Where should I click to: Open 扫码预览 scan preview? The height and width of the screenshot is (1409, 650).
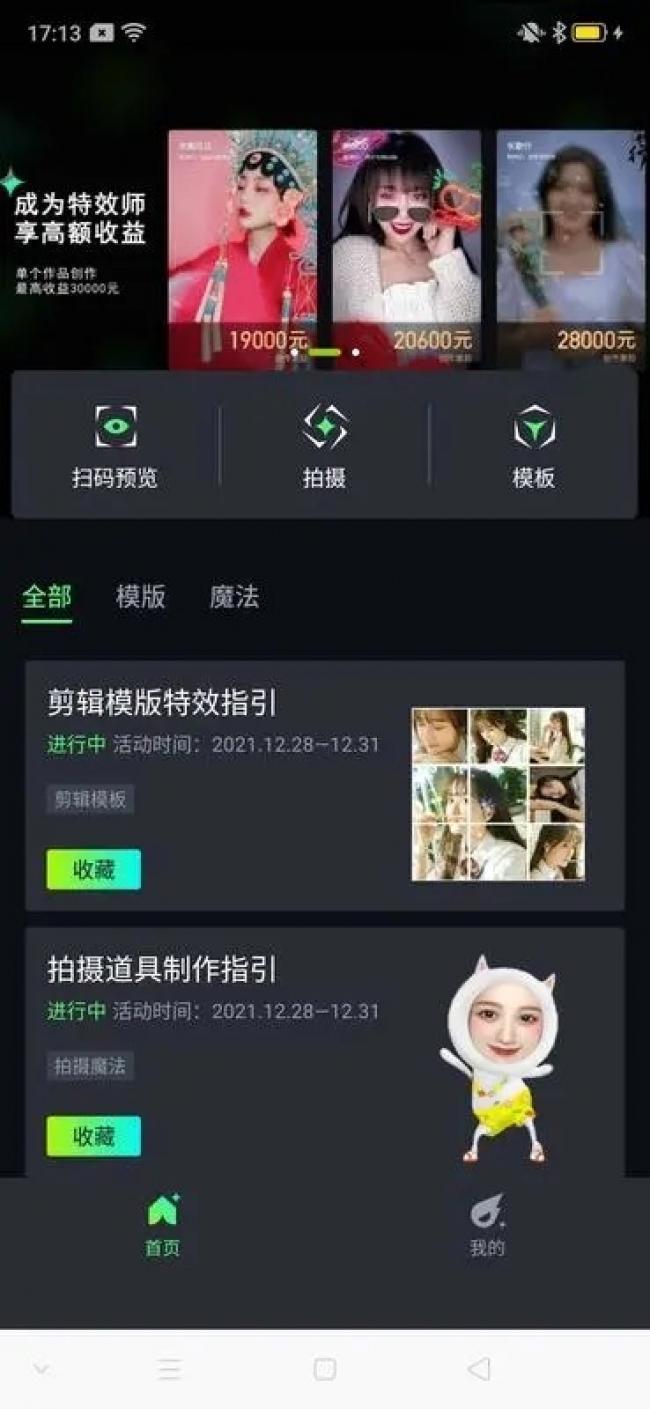click(115, 446)
